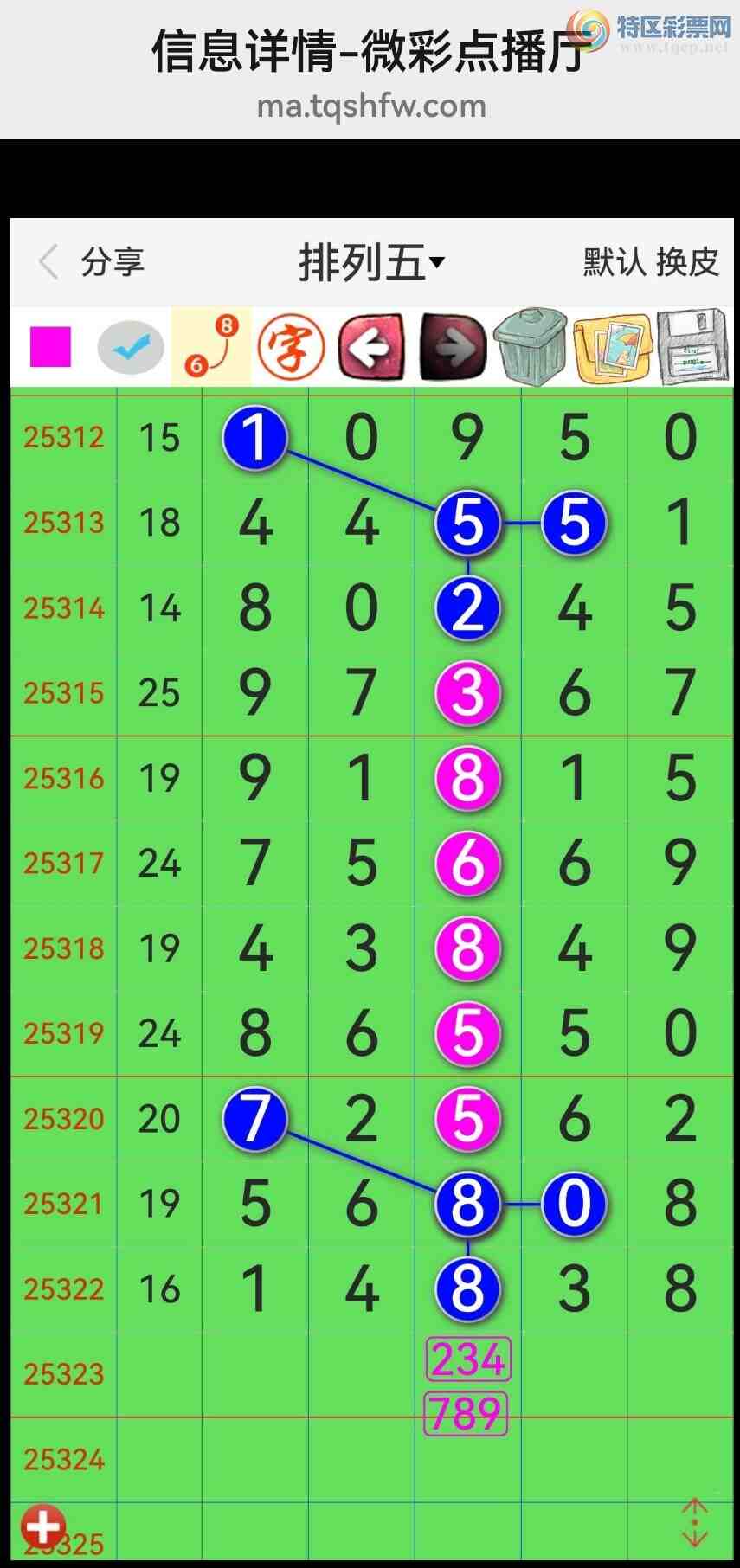Tap the blue checkmark tool
Screen dimensions: 740x1568
[131, 347]
